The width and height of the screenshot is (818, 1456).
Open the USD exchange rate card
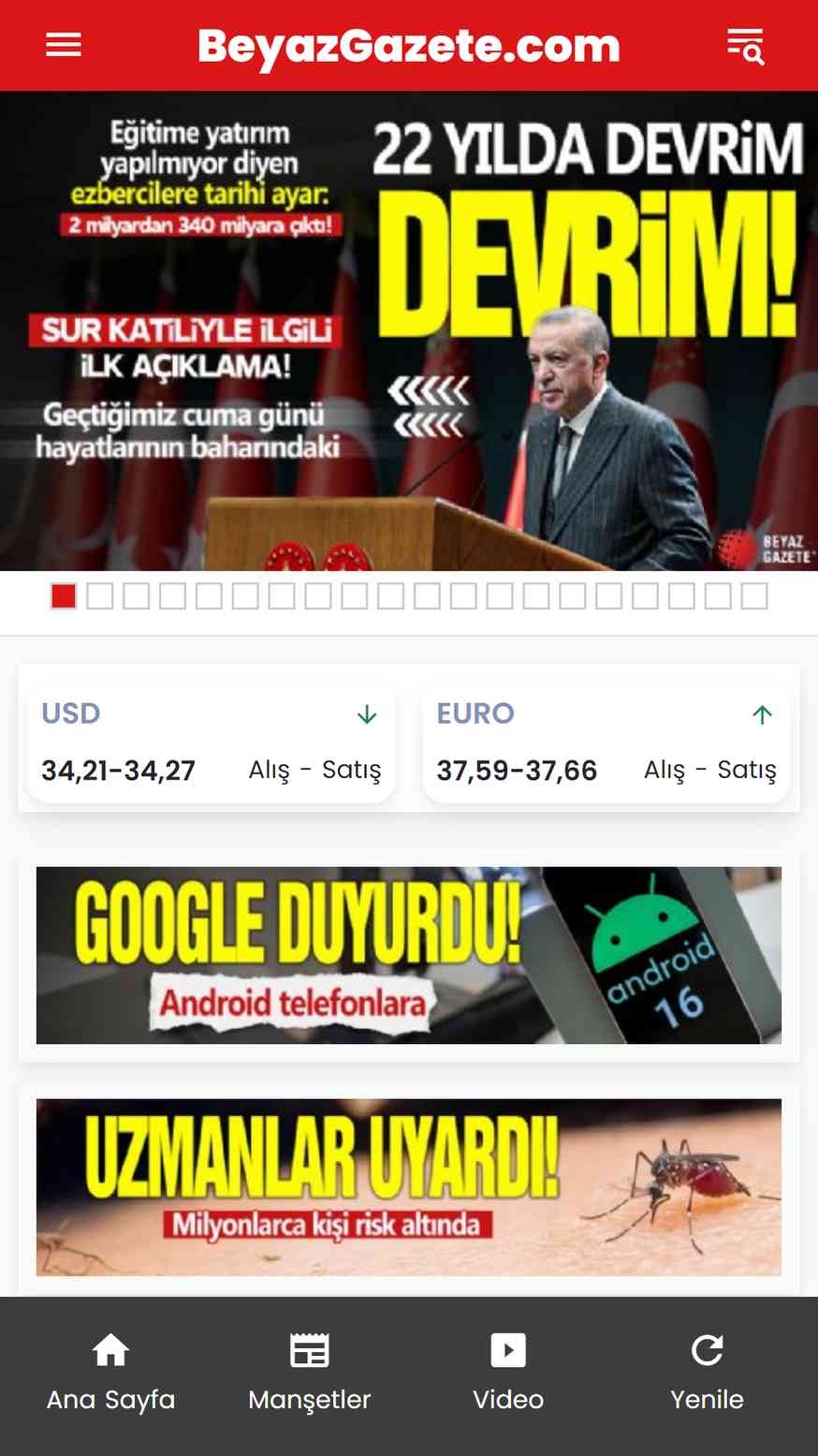(212, 743)
